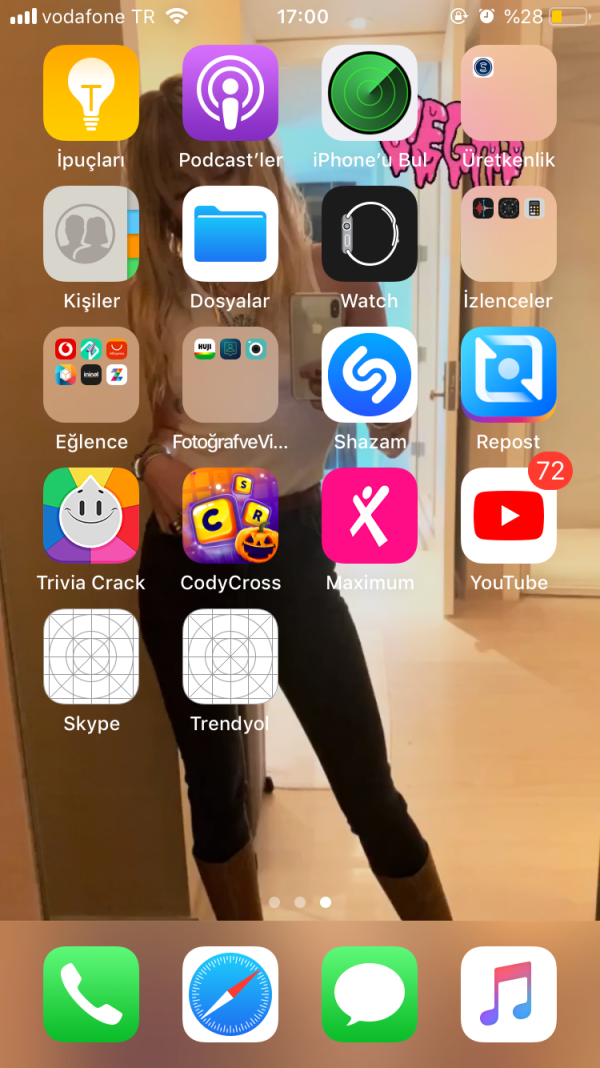
Task: Start Trivia Crack game
Action: click(x=91, y=516)
